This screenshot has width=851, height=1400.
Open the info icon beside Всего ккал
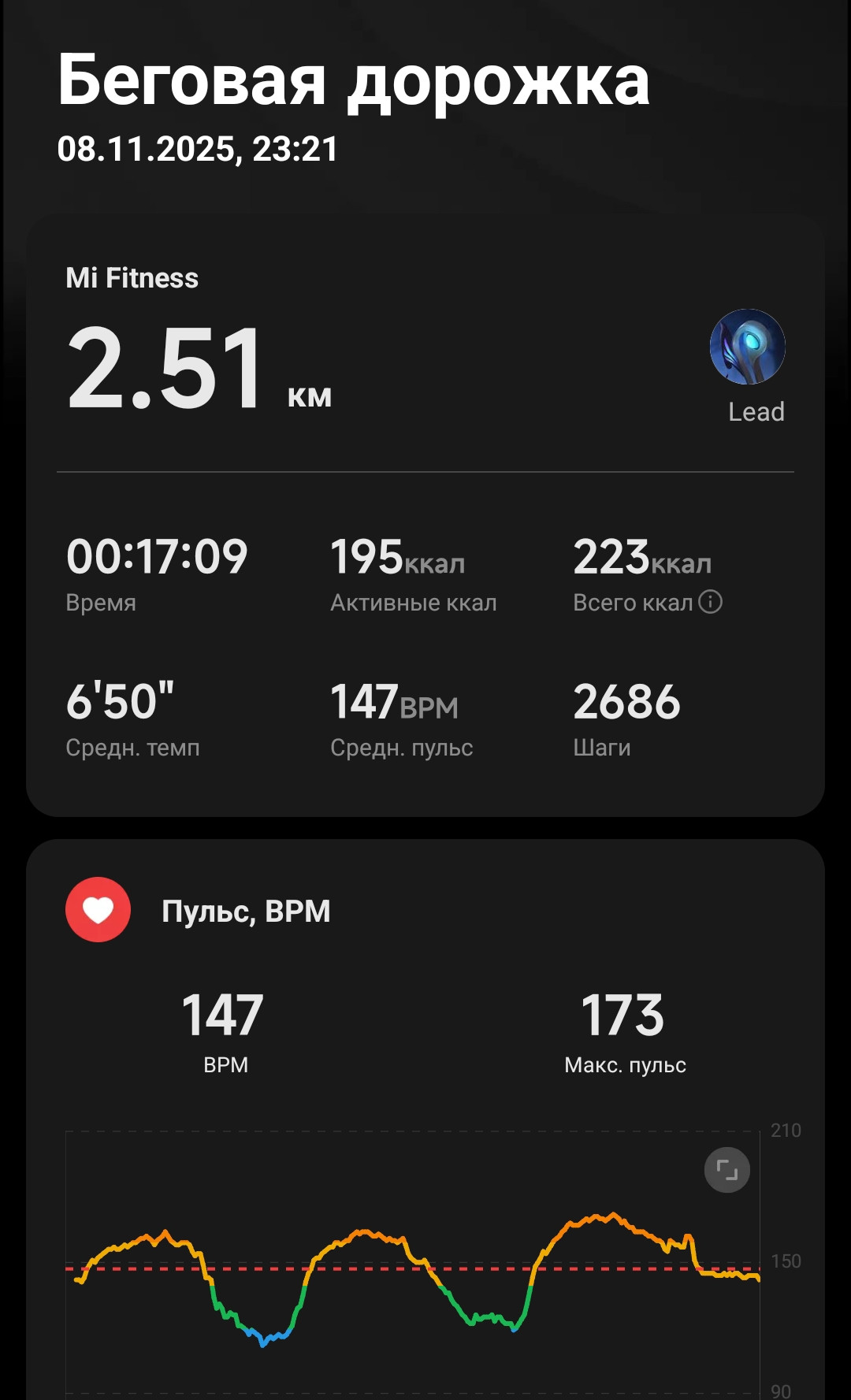tap(710, 602)
